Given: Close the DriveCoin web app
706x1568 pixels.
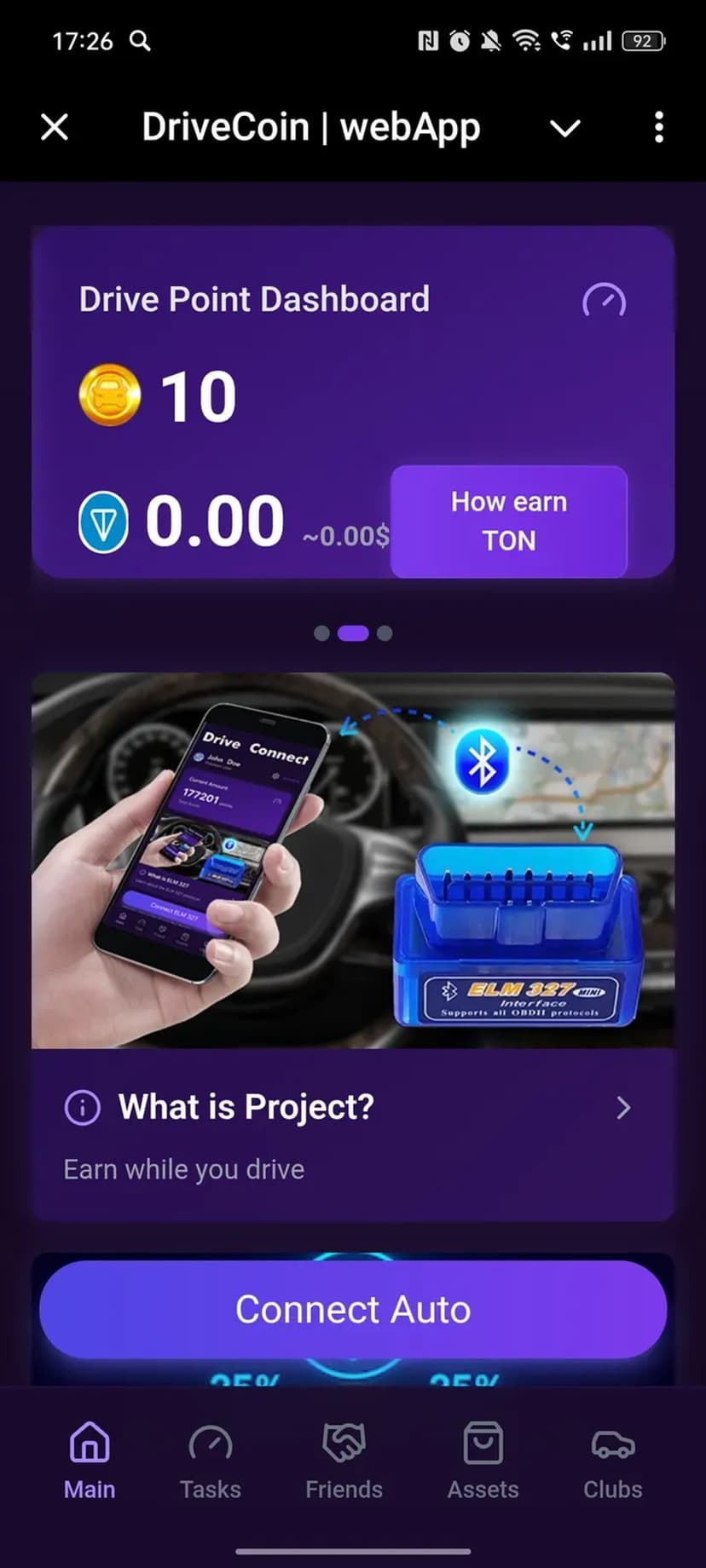Looking at the screenshot, I should 55,128.
